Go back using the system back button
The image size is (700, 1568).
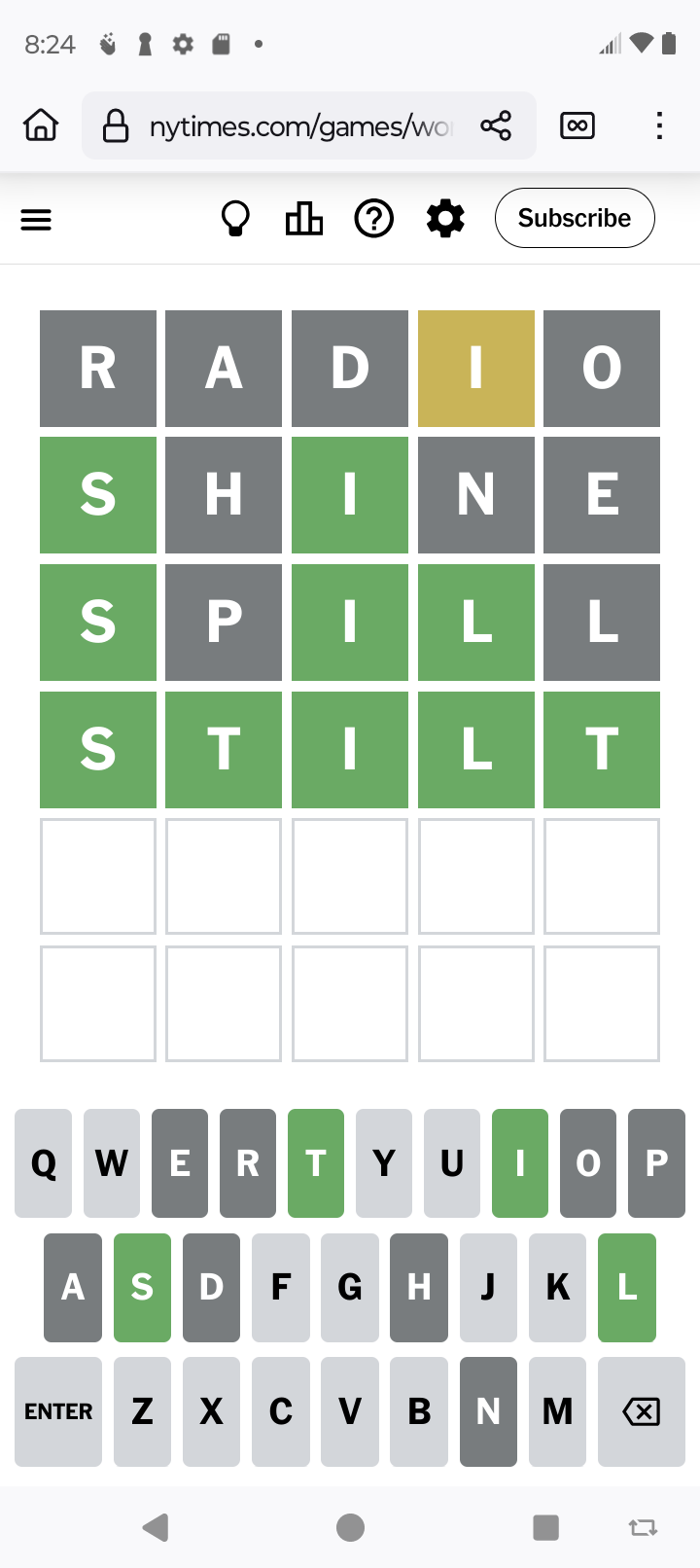tap(156, 1527)
